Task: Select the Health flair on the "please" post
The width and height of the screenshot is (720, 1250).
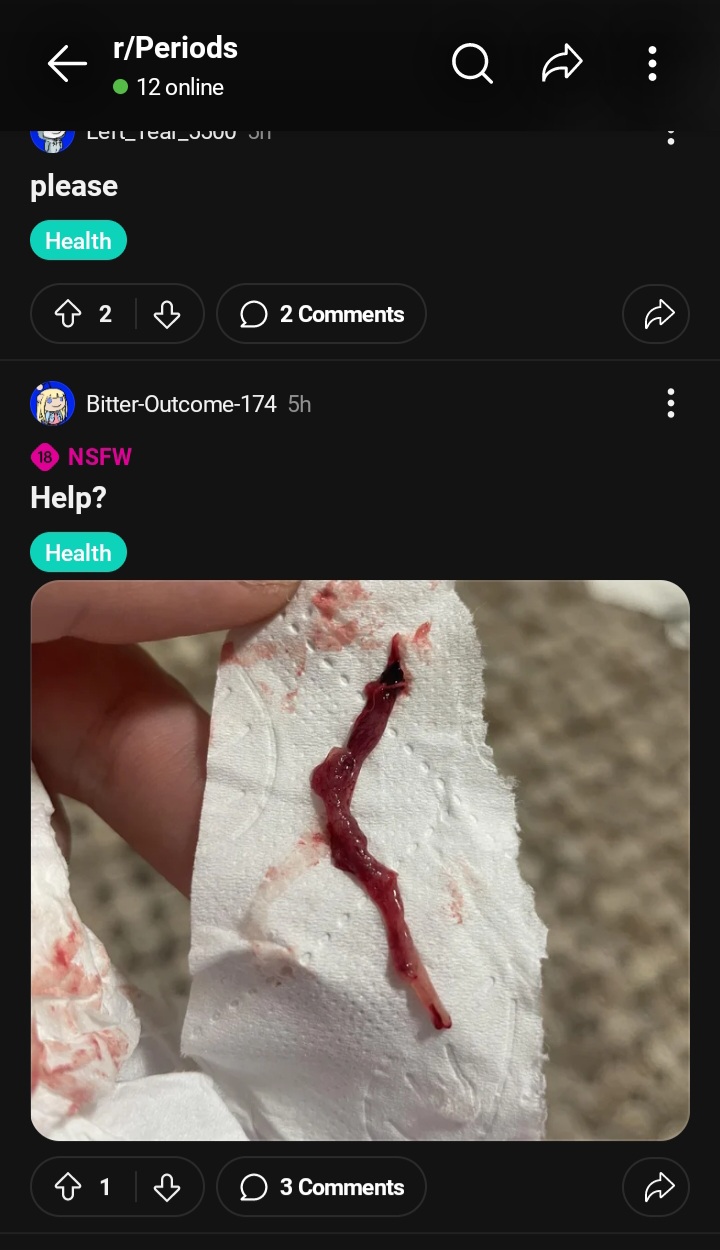Action: [78, 240]
